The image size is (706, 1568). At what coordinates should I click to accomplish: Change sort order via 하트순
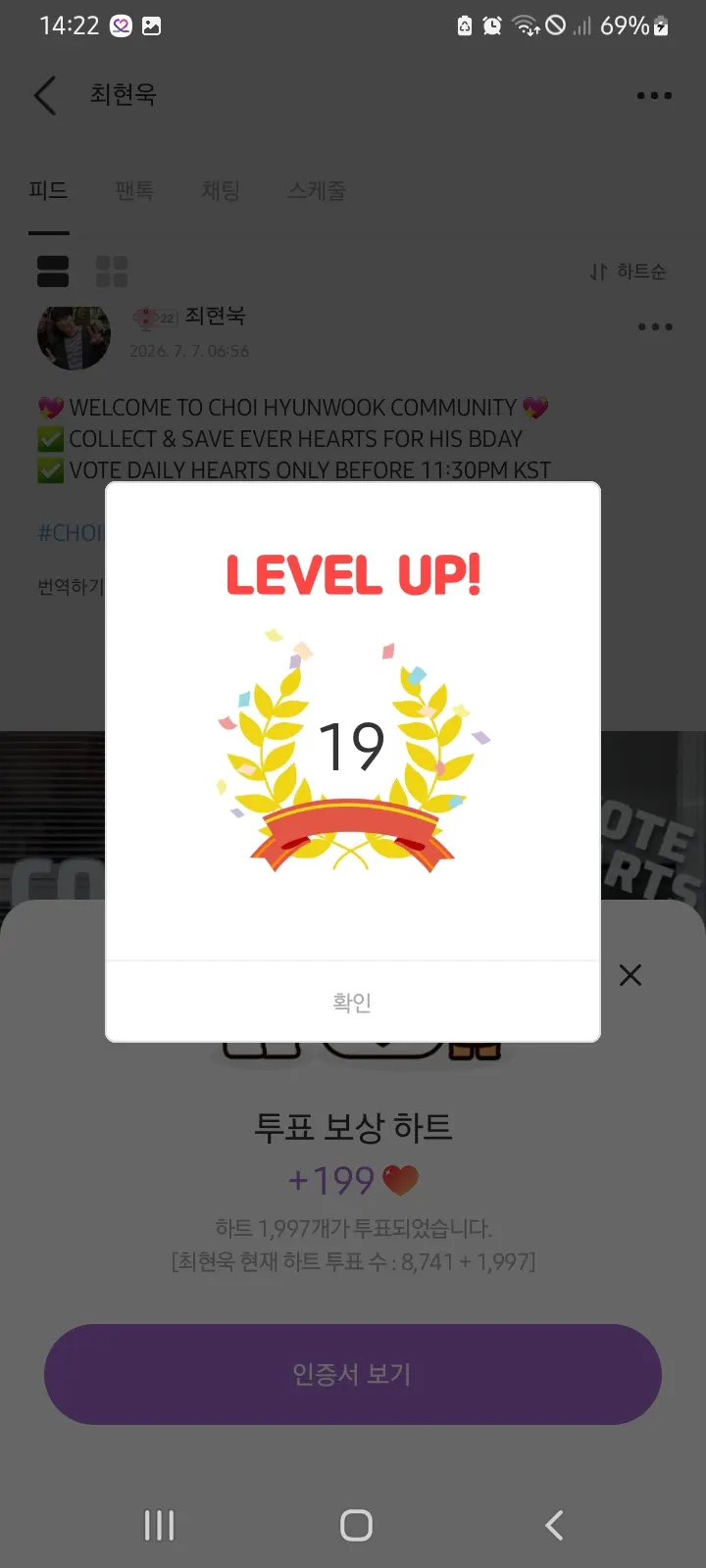[x=629, y=271]
